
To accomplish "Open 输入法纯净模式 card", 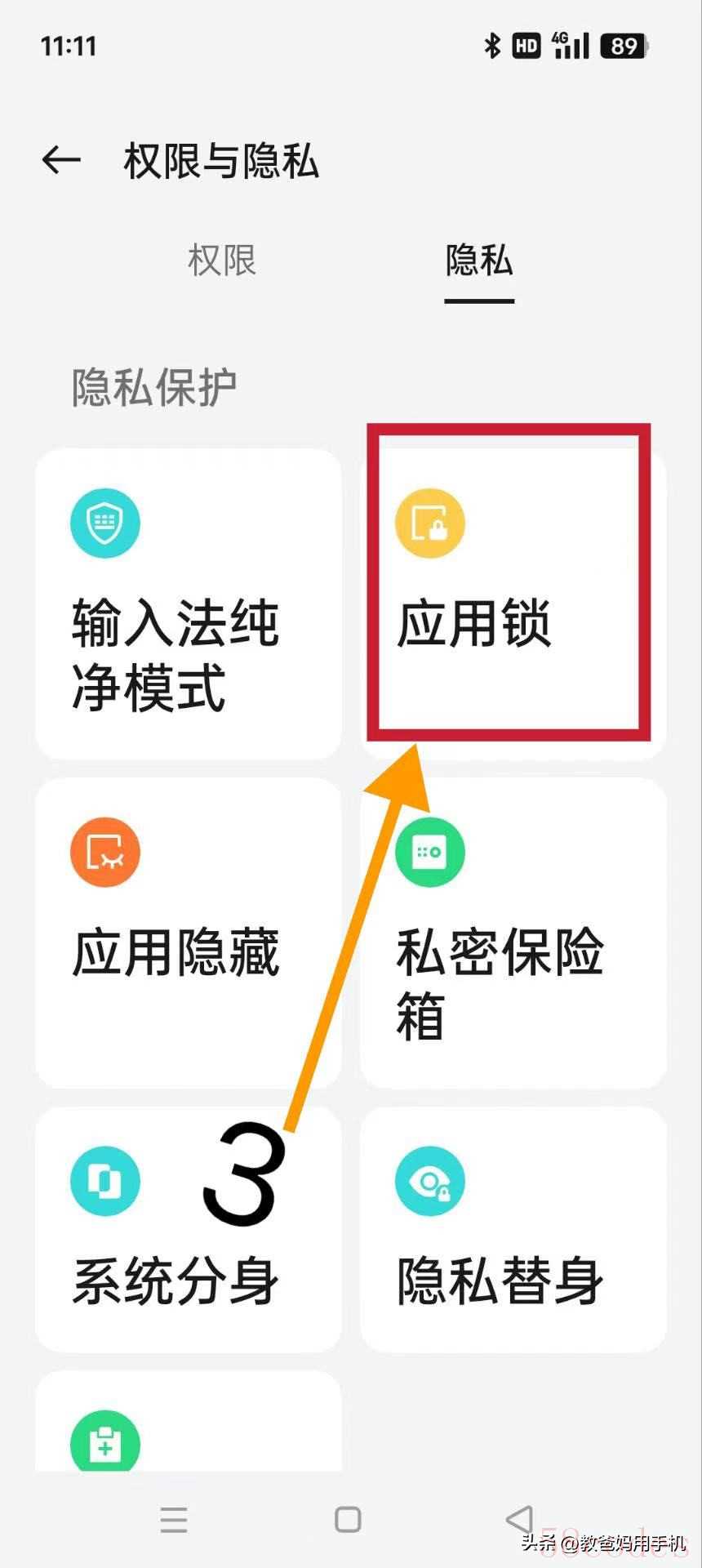I will pos(188,604).
